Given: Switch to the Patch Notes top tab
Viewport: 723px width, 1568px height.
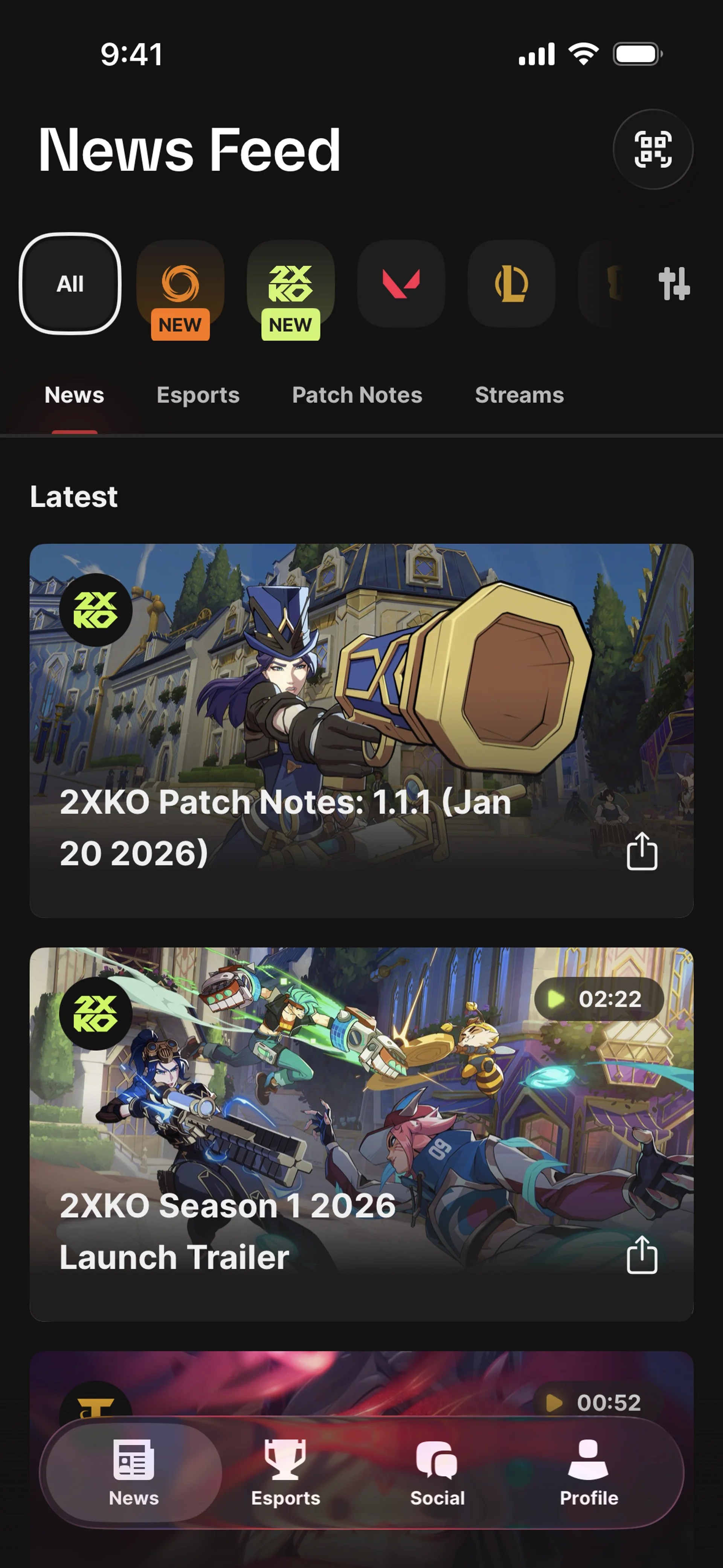Looking at the screenshot, I should (357, 395).
